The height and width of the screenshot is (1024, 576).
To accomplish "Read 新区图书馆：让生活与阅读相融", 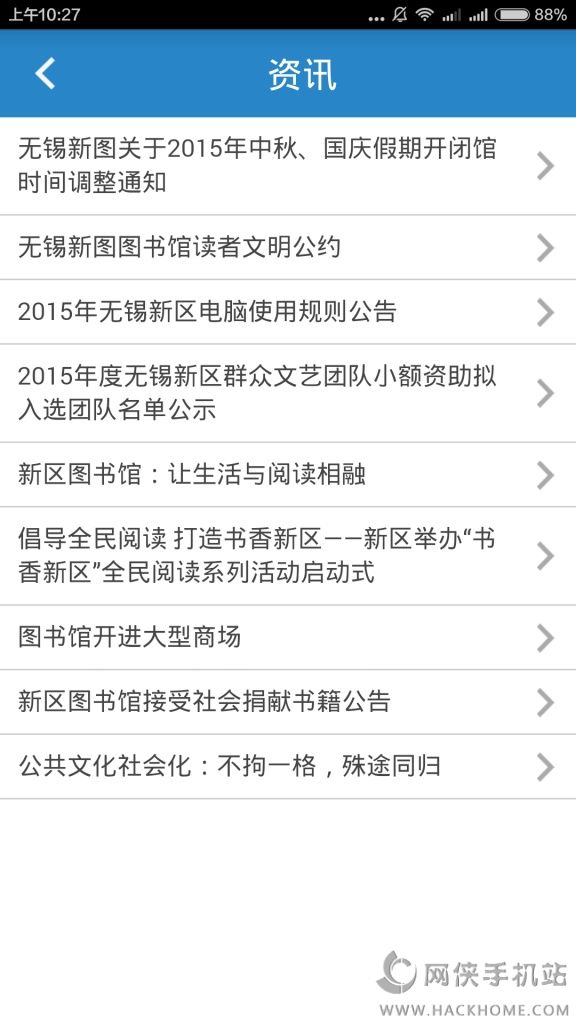I will click(288, 475).
